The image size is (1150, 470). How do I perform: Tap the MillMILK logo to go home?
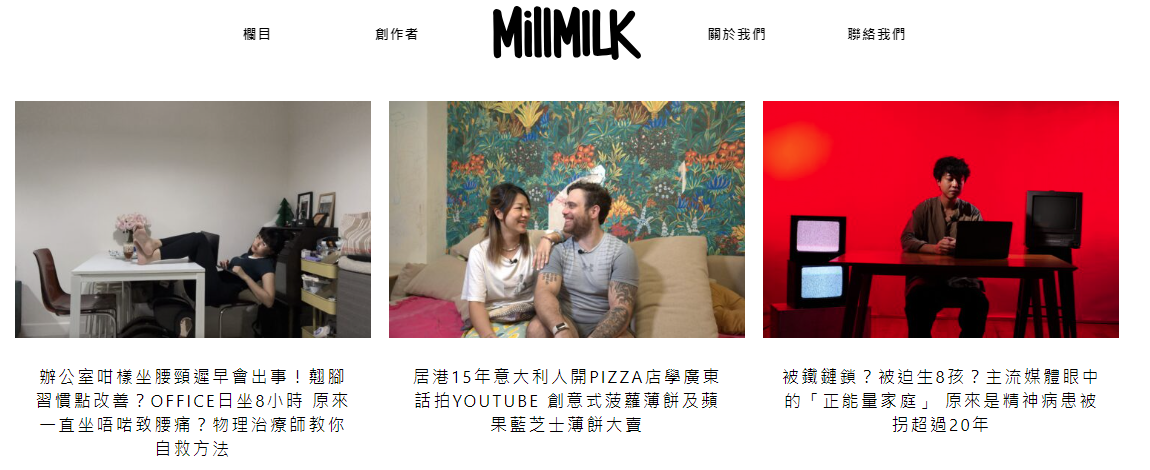tap(566, 33)
